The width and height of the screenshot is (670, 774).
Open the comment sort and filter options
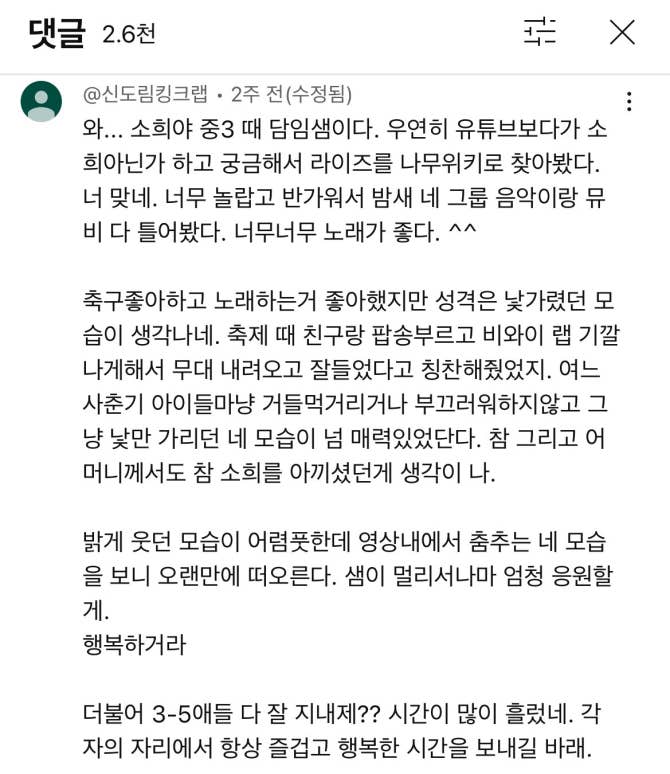click(540, 32)
